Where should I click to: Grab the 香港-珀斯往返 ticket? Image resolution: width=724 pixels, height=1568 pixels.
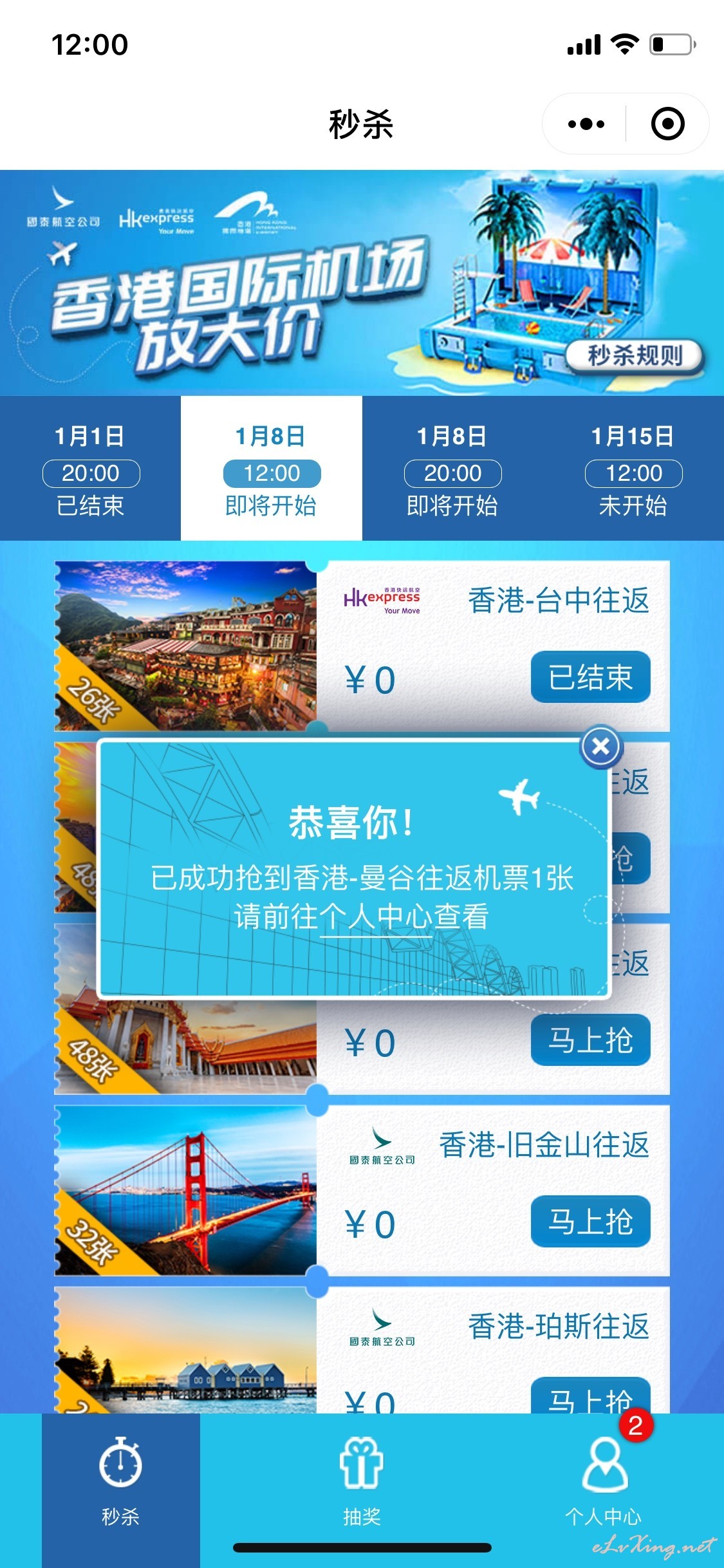click(590, 1397)
